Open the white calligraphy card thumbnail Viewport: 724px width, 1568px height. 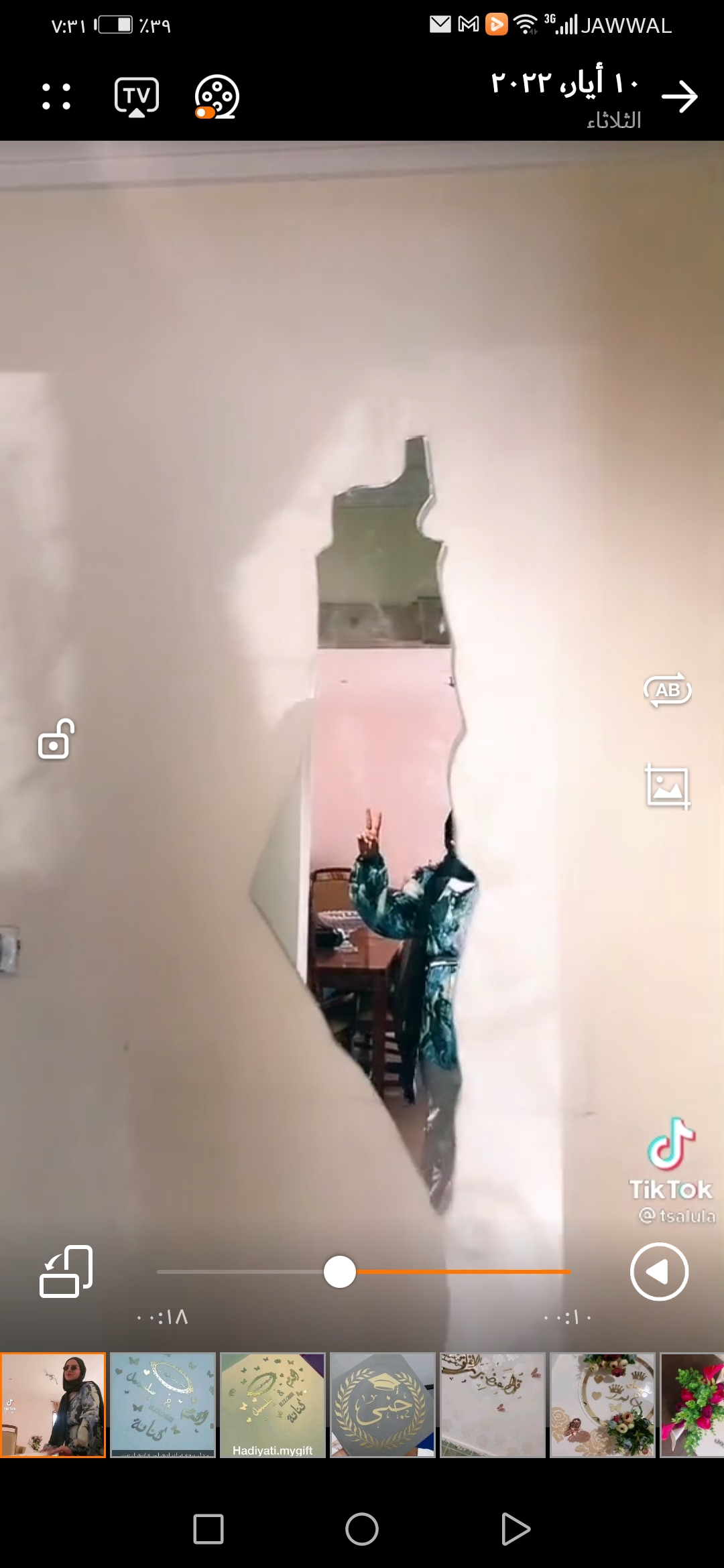click(x=492, y=1405)
